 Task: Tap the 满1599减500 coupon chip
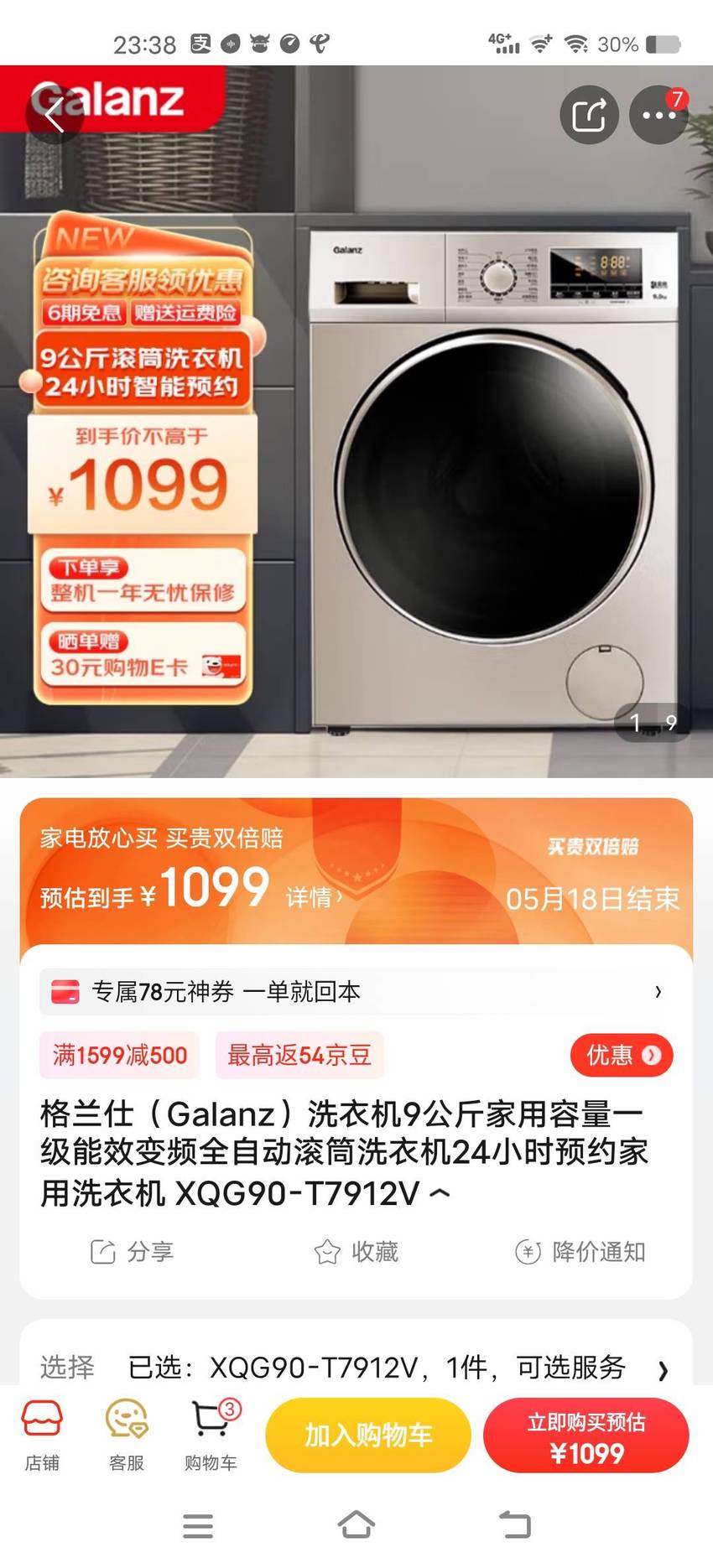pyautogui.click(x=119, y=1055)
